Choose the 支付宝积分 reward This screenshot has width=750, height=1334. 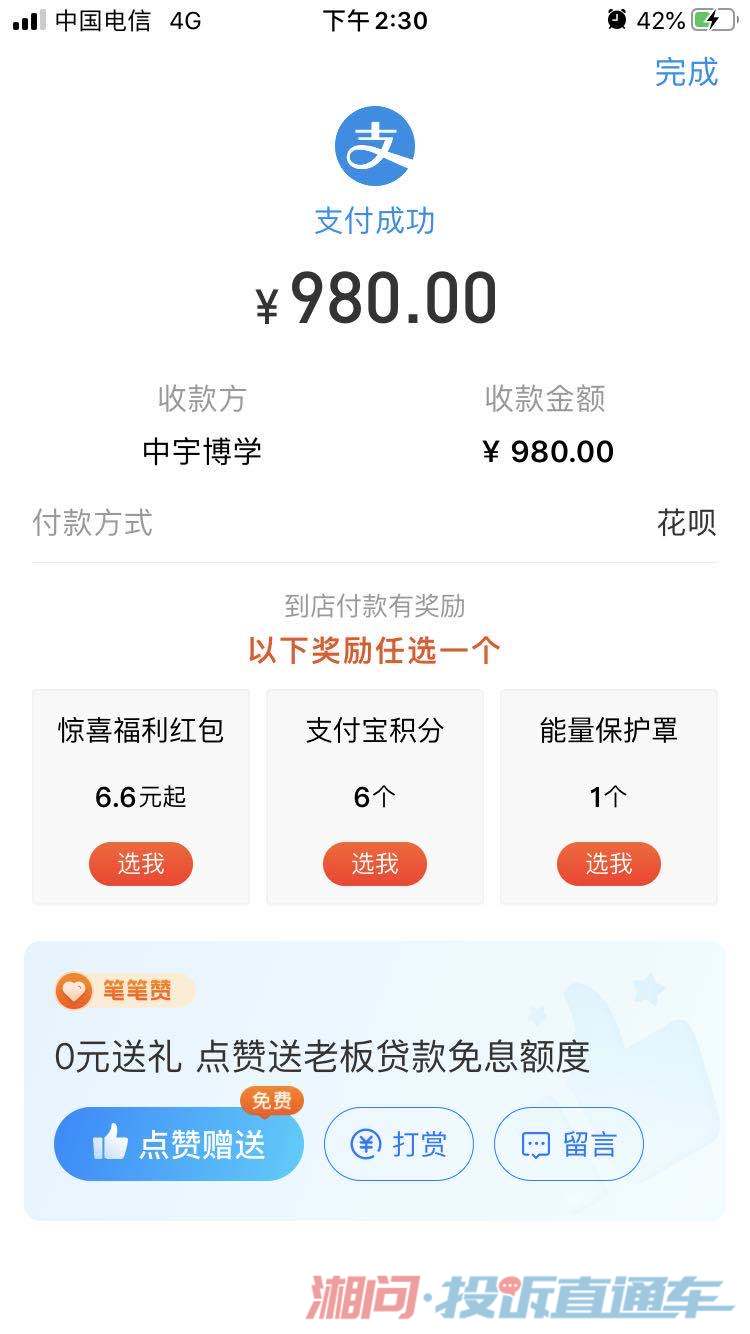point(375,864)
